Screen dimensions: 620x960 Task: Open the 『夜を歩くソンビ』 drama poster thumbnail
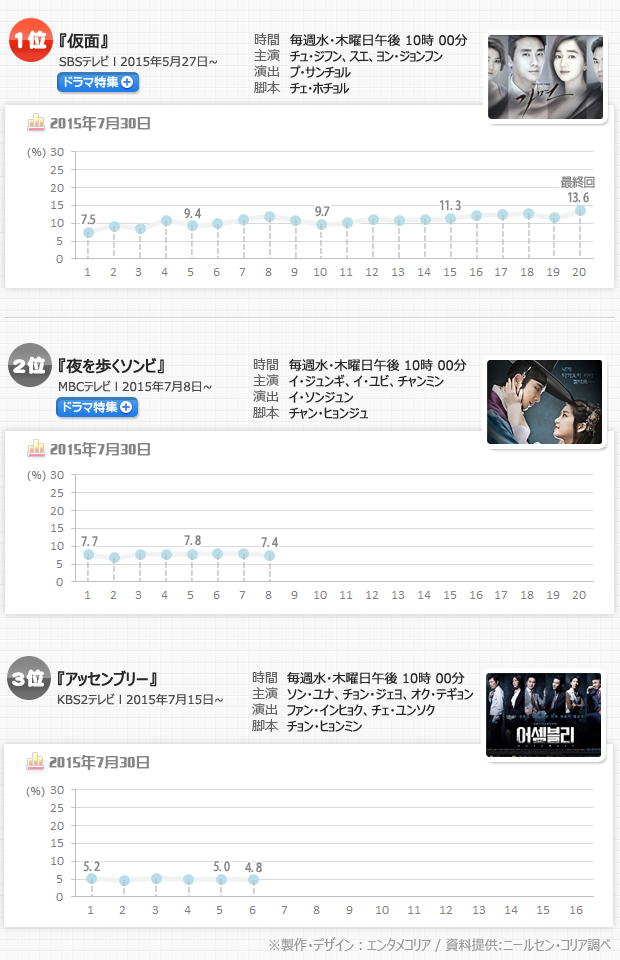click(545, 401)
